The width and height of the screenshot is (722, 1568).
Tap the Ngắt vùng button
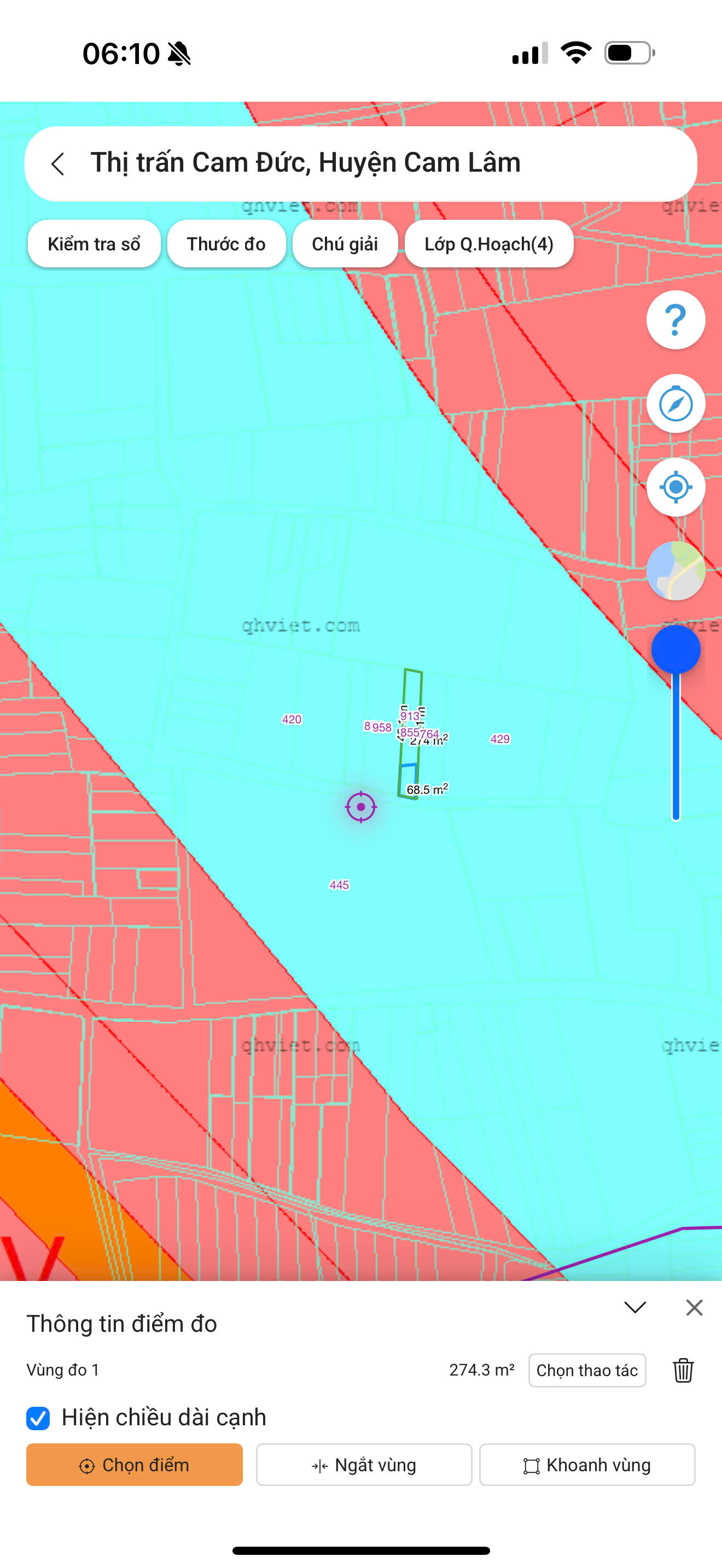(364, 1465)
